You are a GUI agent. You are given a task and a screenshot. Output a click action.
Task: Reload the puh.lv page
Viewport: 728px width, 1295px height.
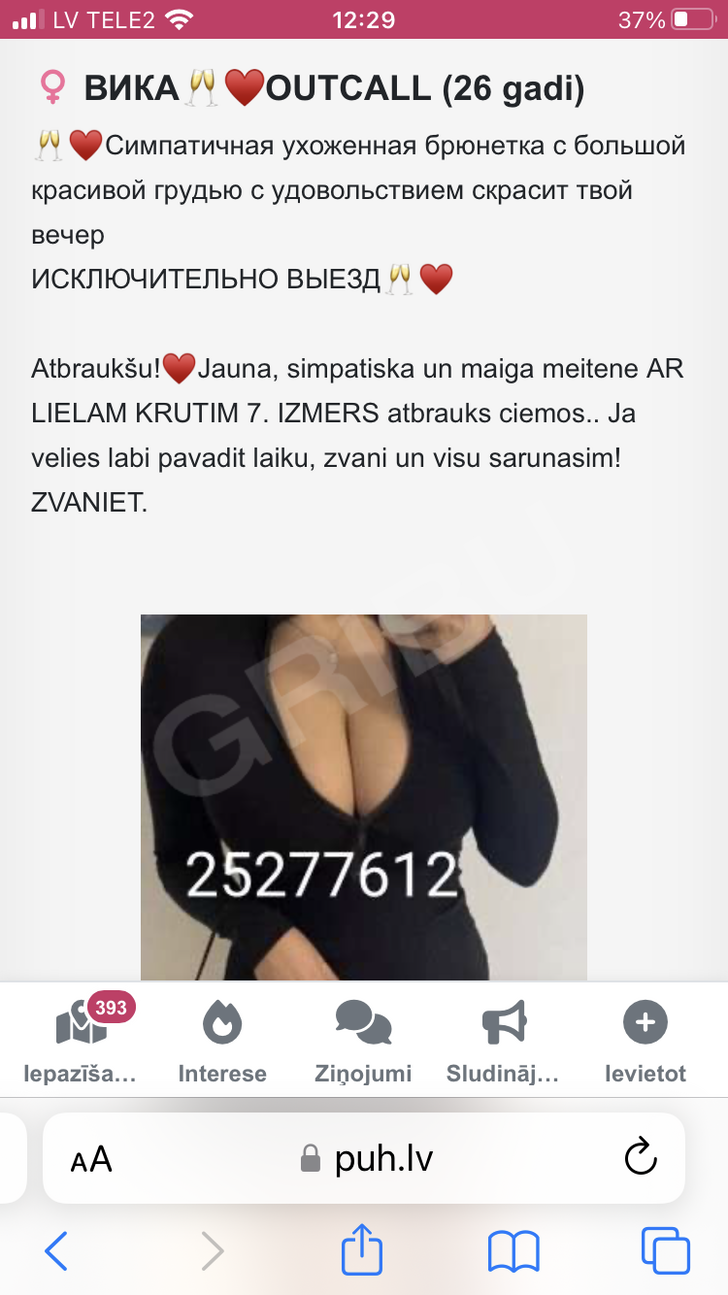coord(640,1158)
